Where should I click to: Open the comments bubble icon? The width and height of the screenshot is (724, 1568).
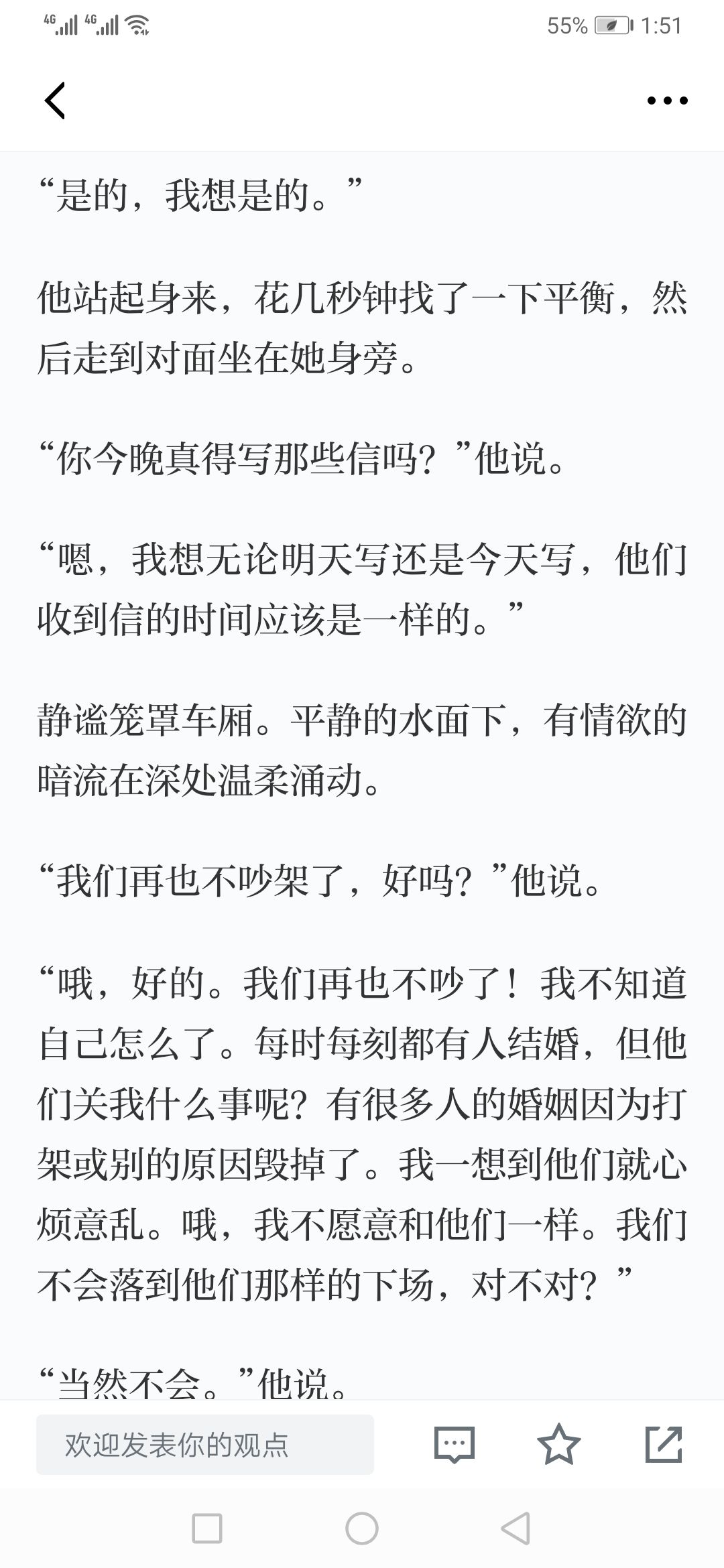click(x=455, y=1444)
